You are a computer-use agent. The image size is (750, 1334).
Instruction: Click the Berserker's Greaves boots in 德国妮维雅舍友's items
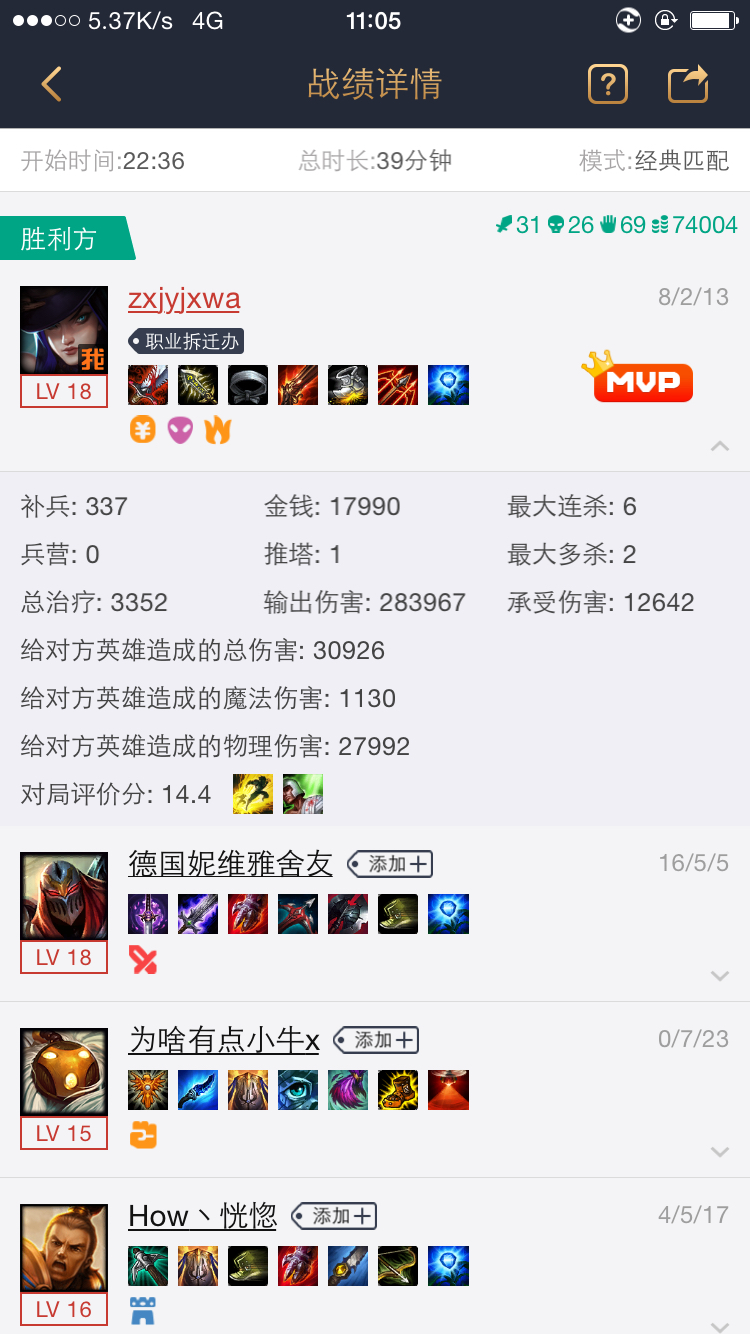[x=397, y=913]
